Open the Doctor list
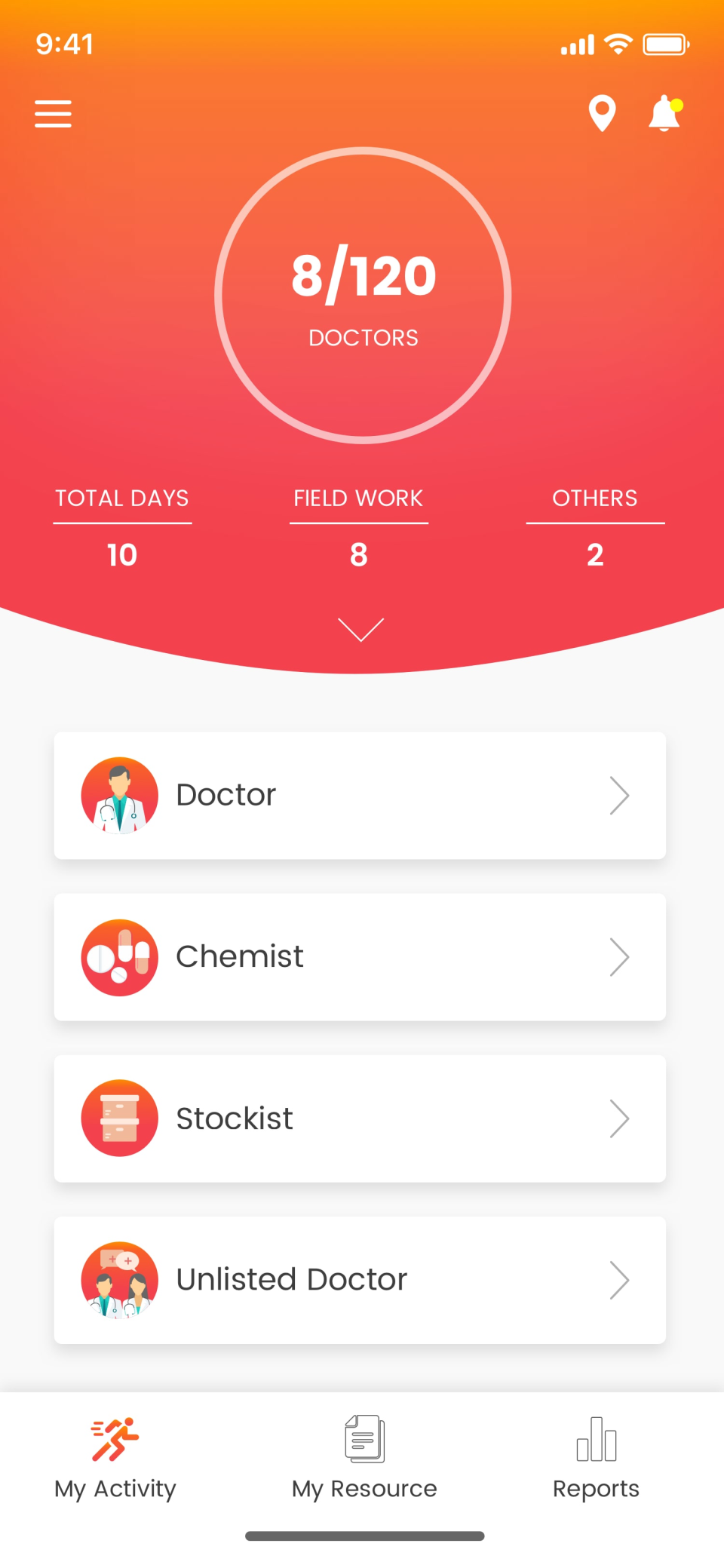Viewport: 724px width, 1568px height. 360,795
